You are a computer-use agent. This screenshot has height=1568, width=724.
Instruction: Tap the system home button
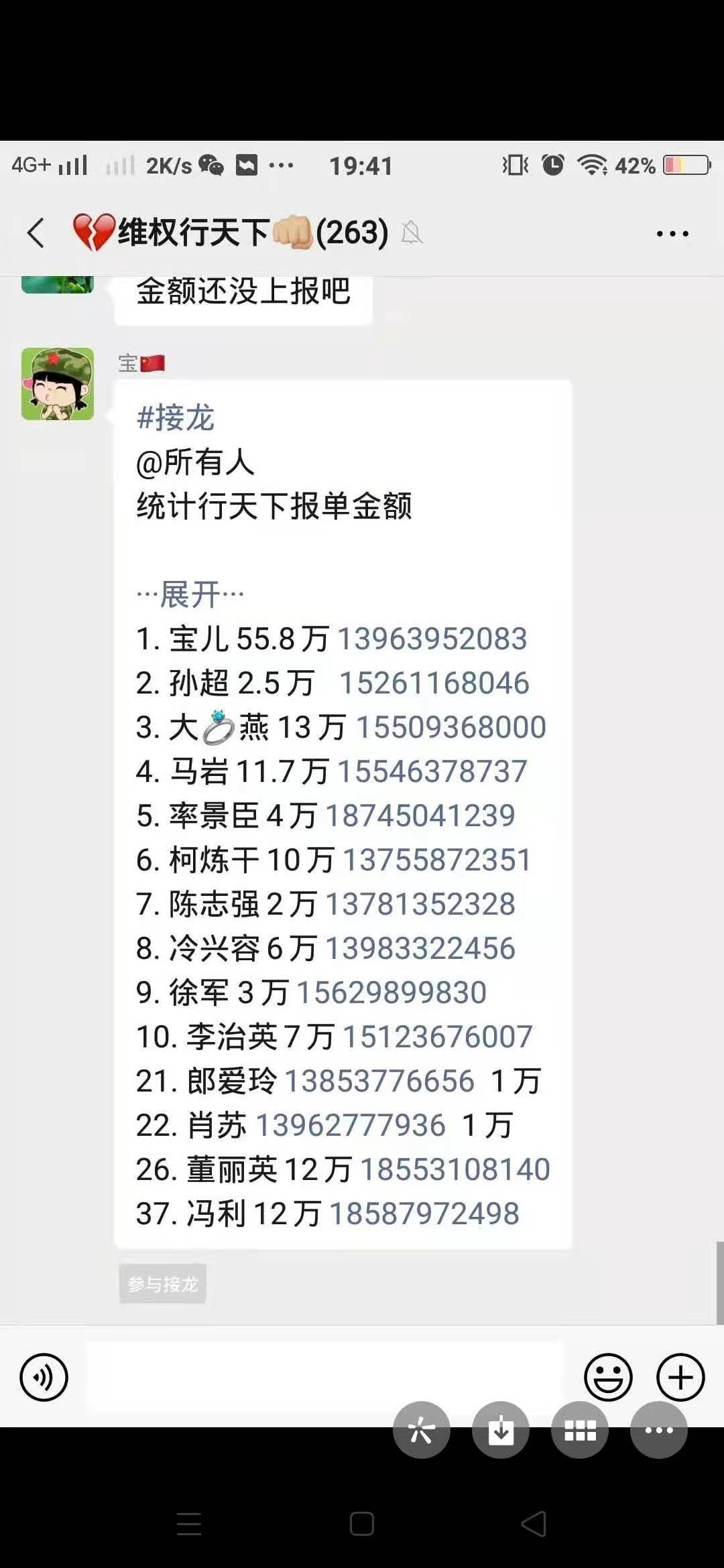(362, 1524)
